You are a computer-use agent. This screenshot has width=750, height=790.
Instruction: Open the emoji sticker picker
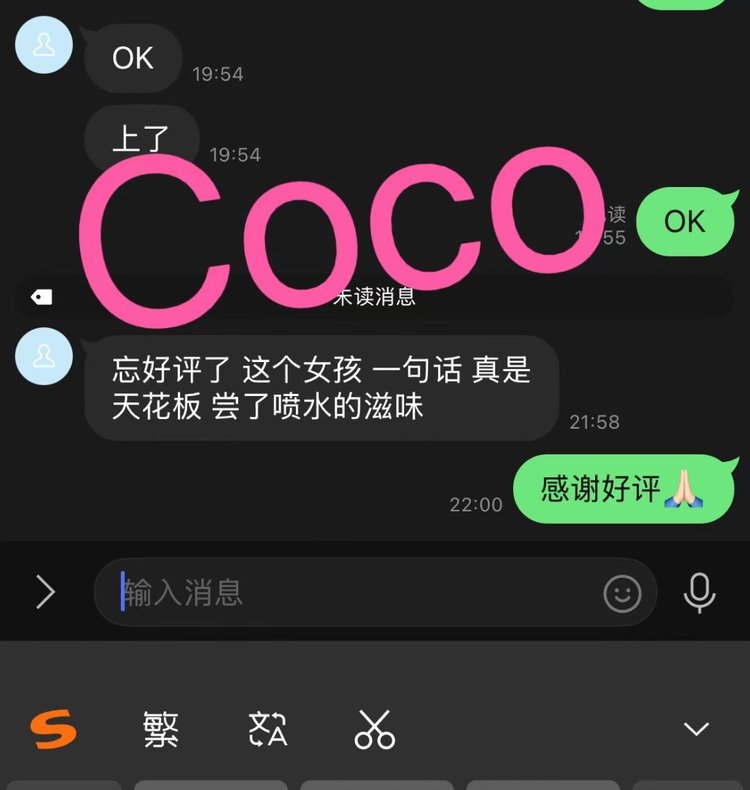click(622, 593)
